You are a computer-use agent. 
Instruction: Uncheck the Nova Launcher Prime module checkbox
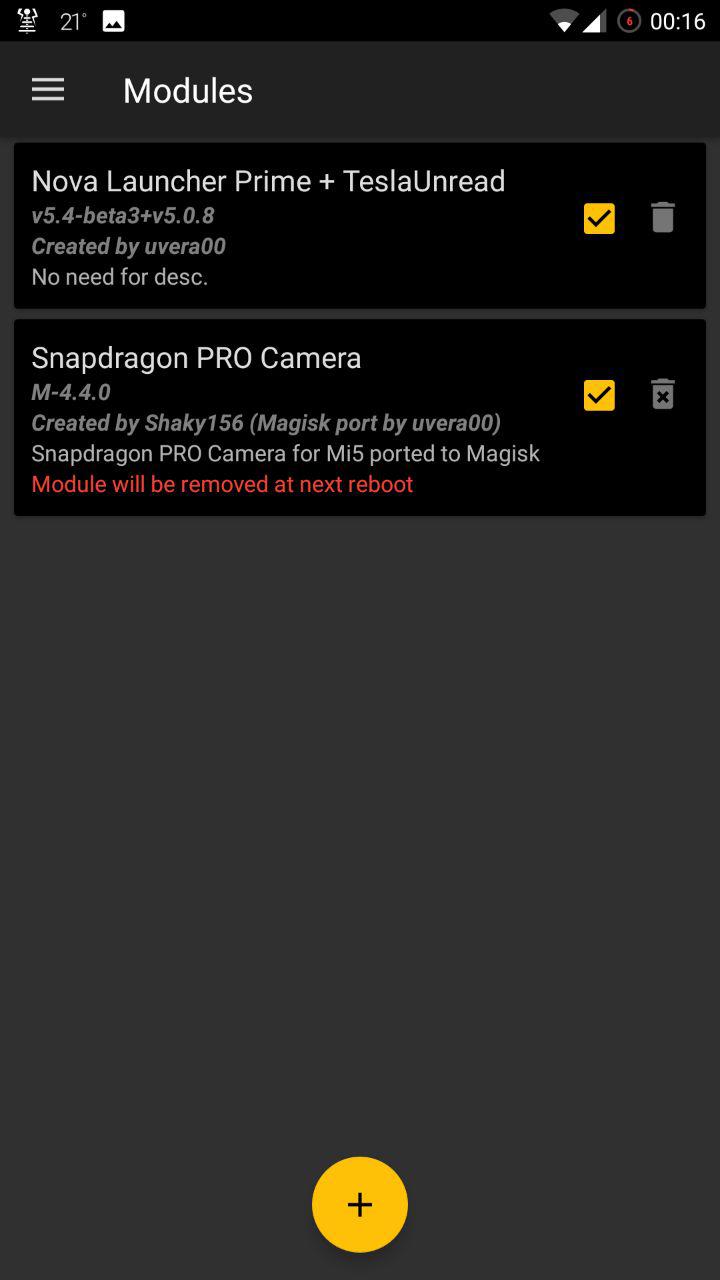click(599, 218)
